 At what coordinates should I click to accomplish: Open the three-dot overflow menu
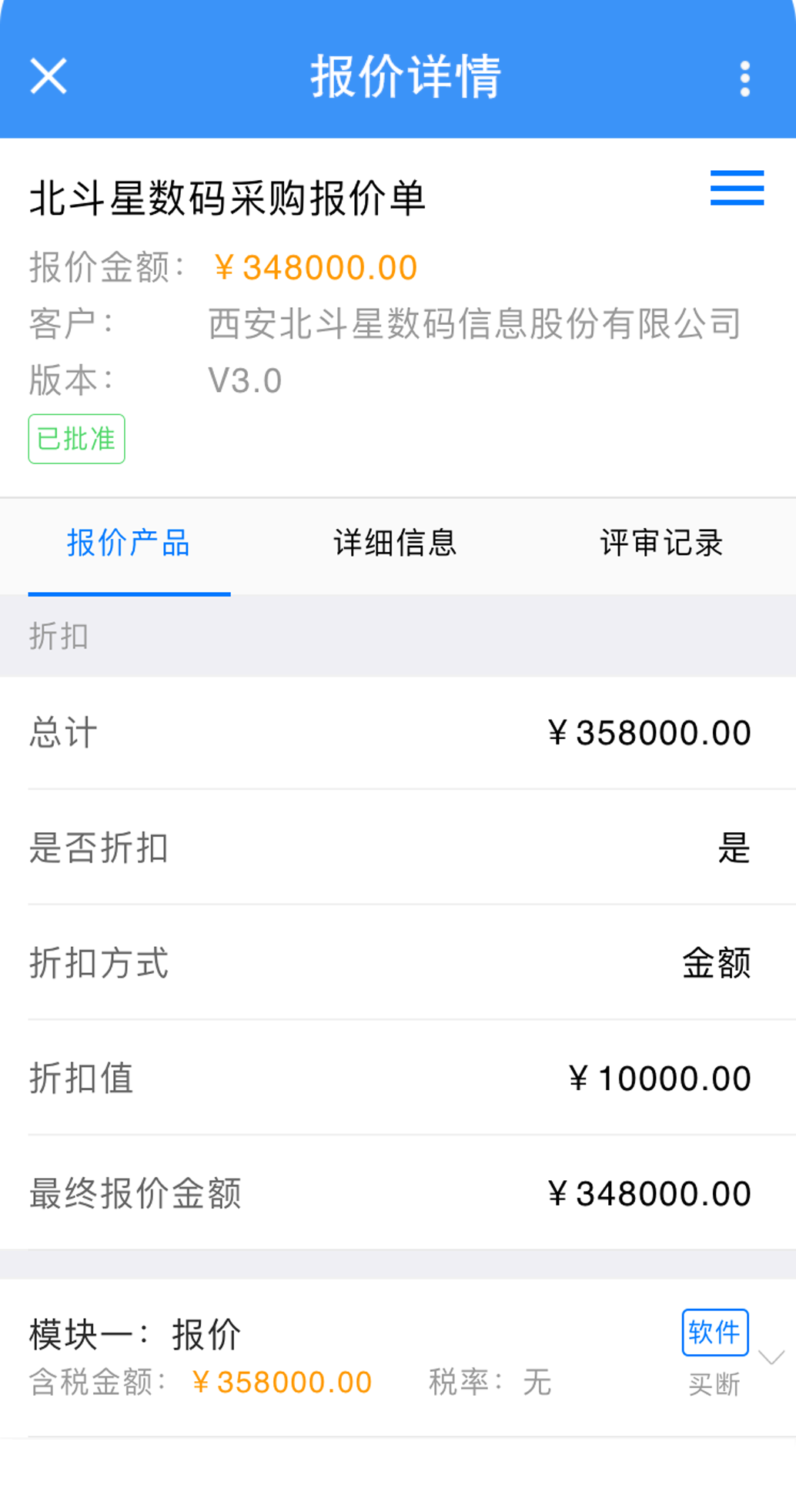click(744, 79)
